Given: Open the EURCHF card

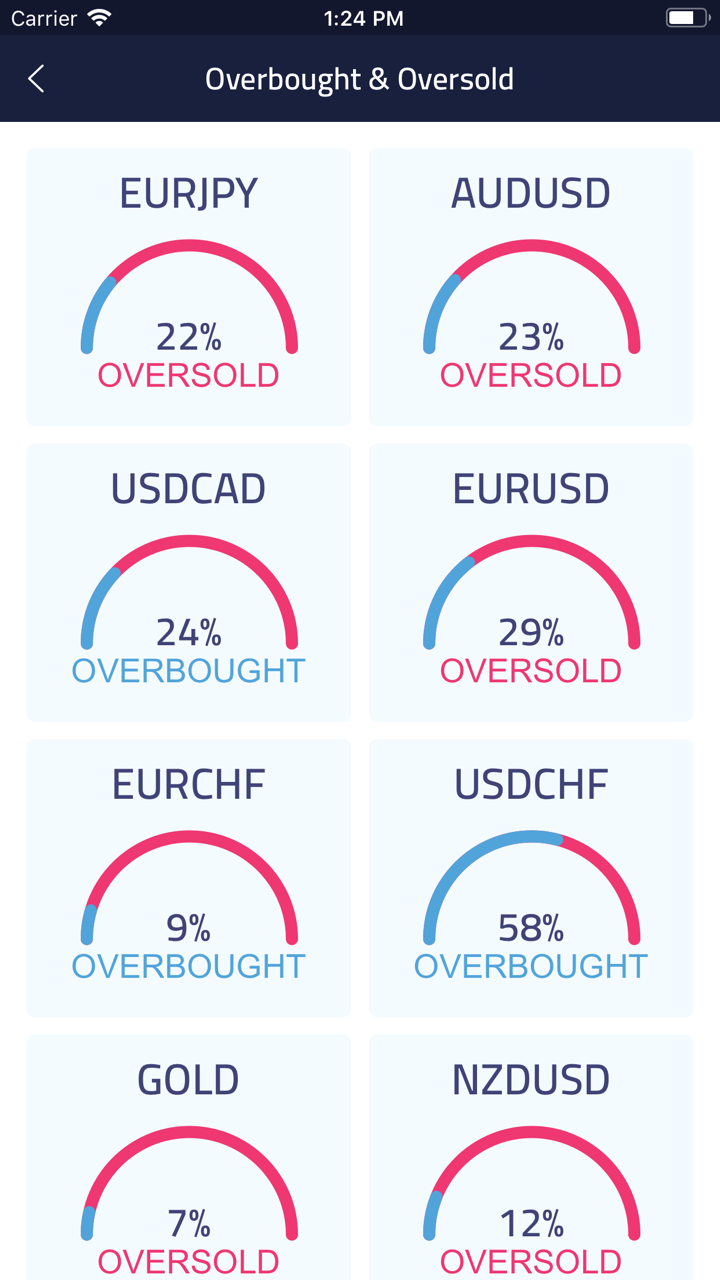Looking at the screenshot, I should (188, 877).
